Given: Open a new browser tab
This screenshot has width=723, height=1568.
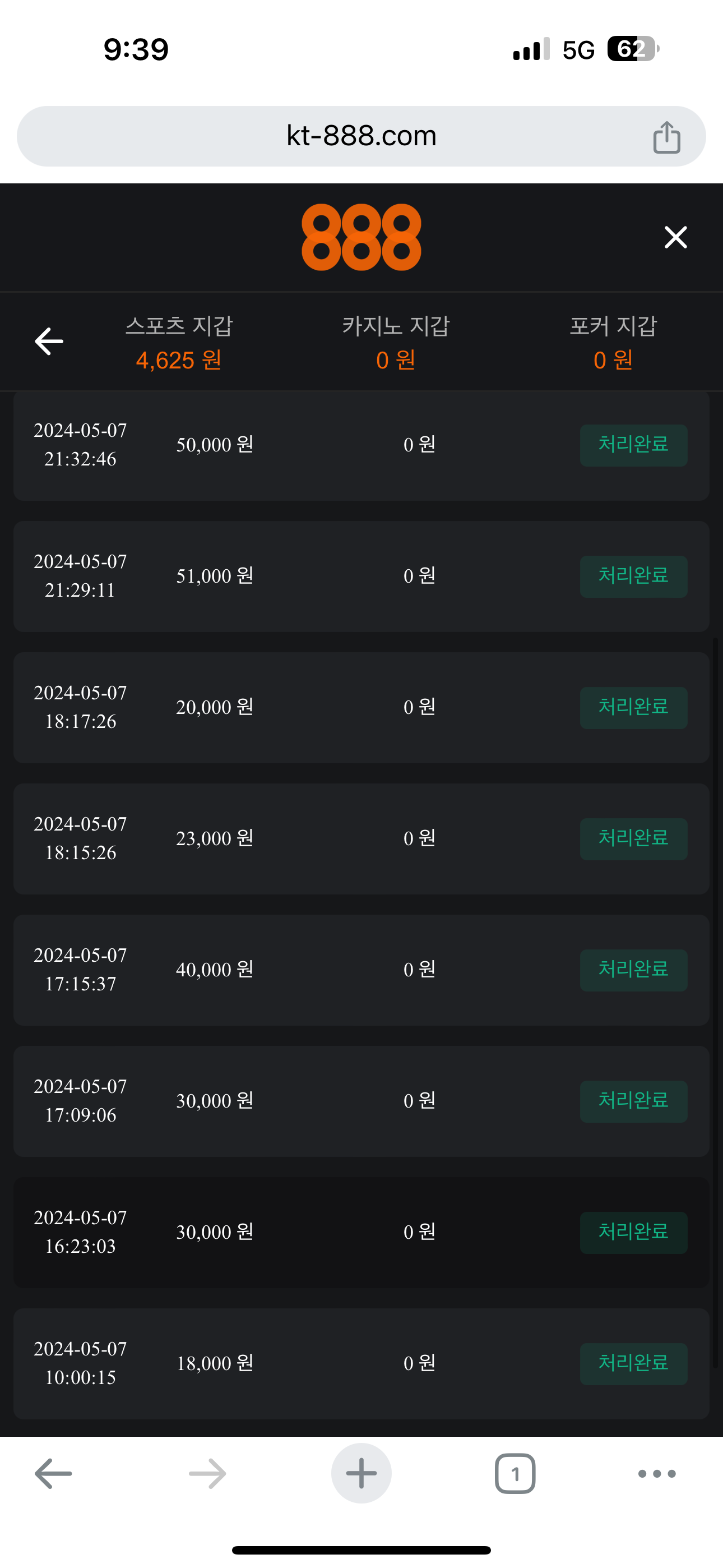Looking at the screenshot, I should coord(361,1474).
